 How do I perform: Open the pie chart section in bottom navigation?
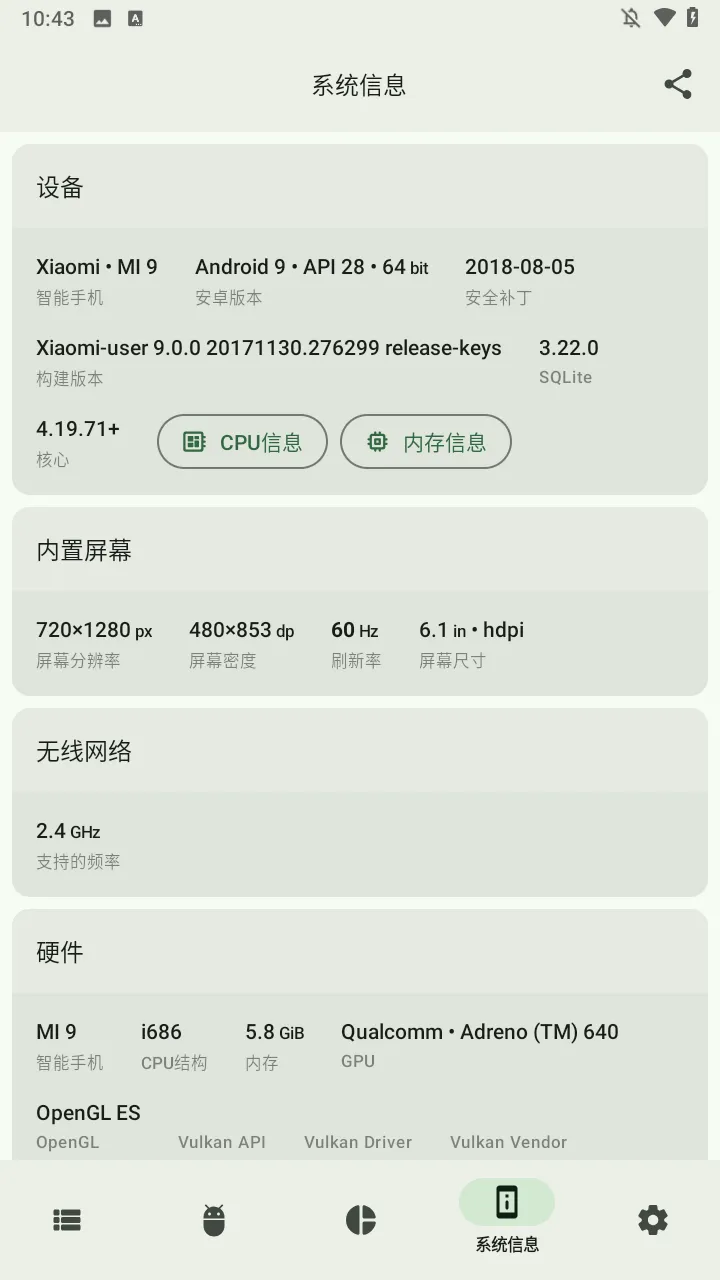pos(360,1220)
